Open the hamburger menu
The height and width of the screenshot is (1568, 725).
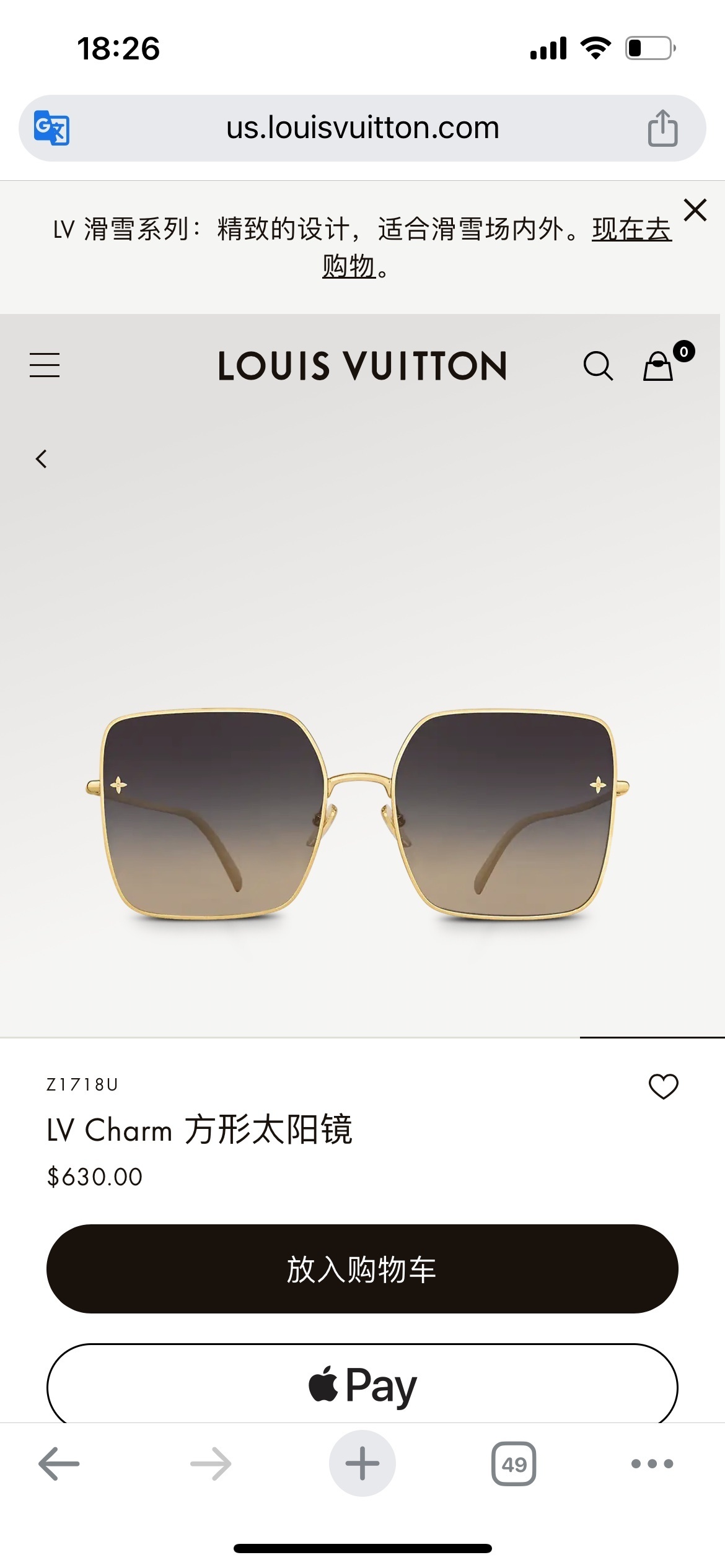pyautogui.click(x=45, y=365)
